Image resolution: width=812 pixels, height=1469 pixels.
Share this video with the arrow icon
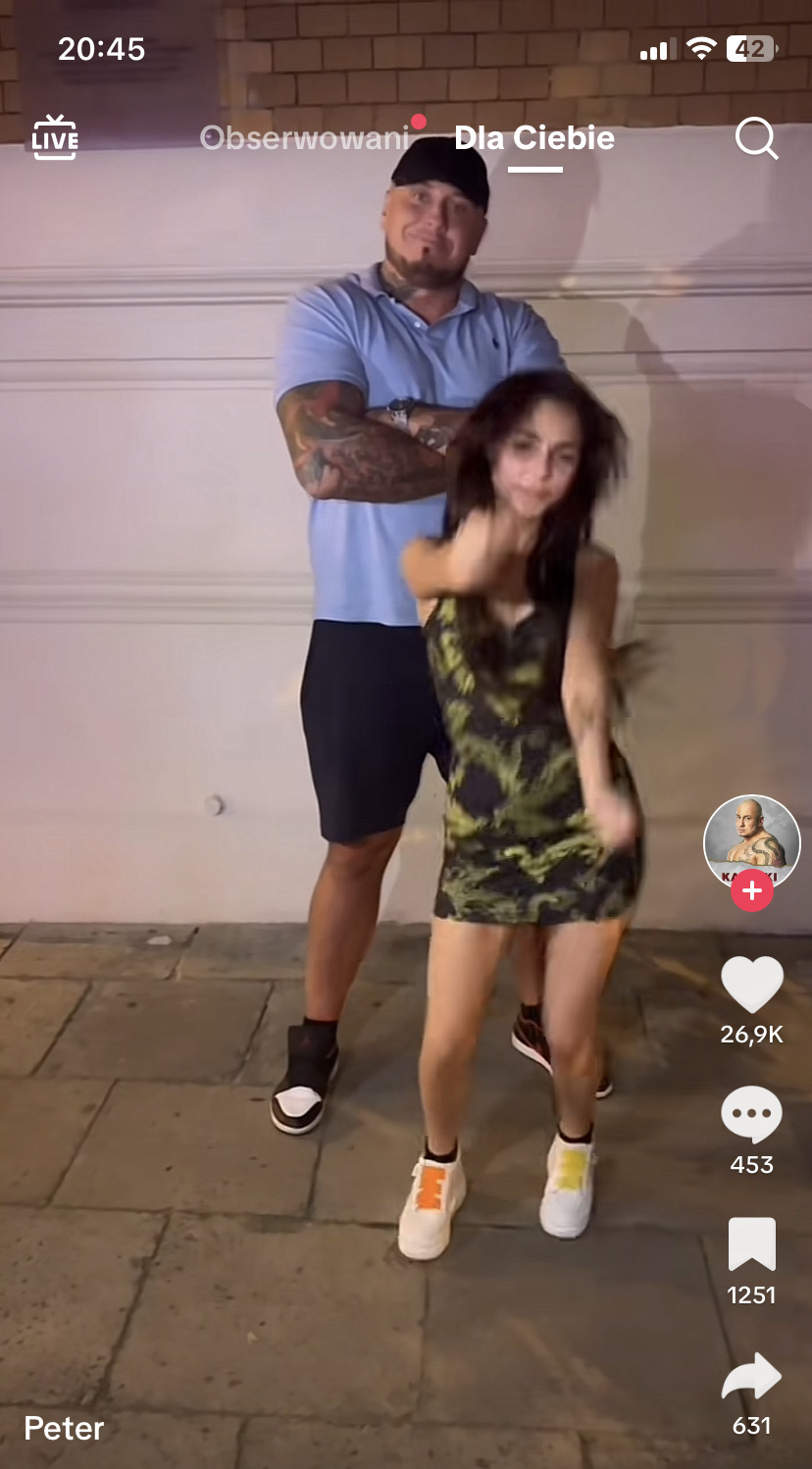click(752, 1378)
